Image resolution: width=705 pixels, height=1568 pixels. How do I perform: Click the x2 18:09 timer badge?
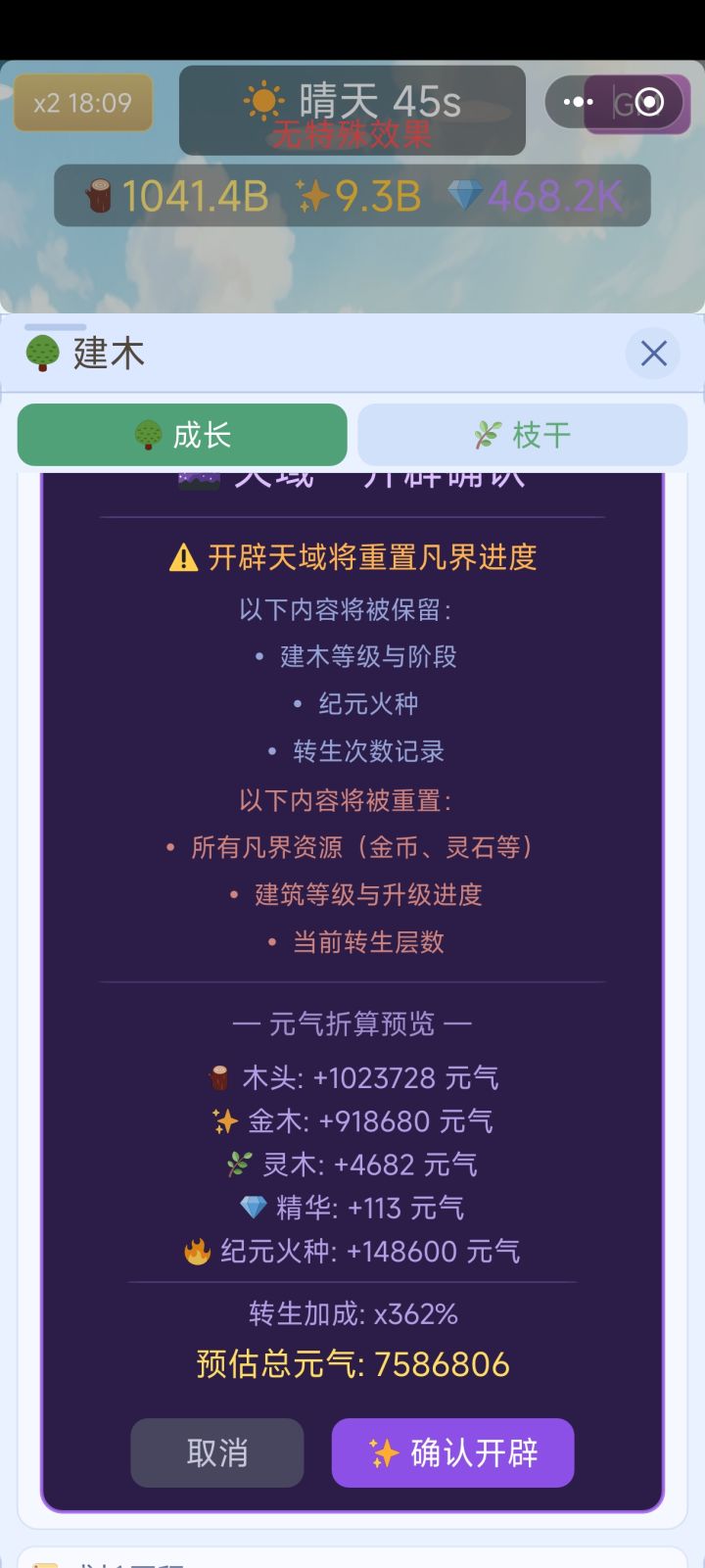(82, 102)
